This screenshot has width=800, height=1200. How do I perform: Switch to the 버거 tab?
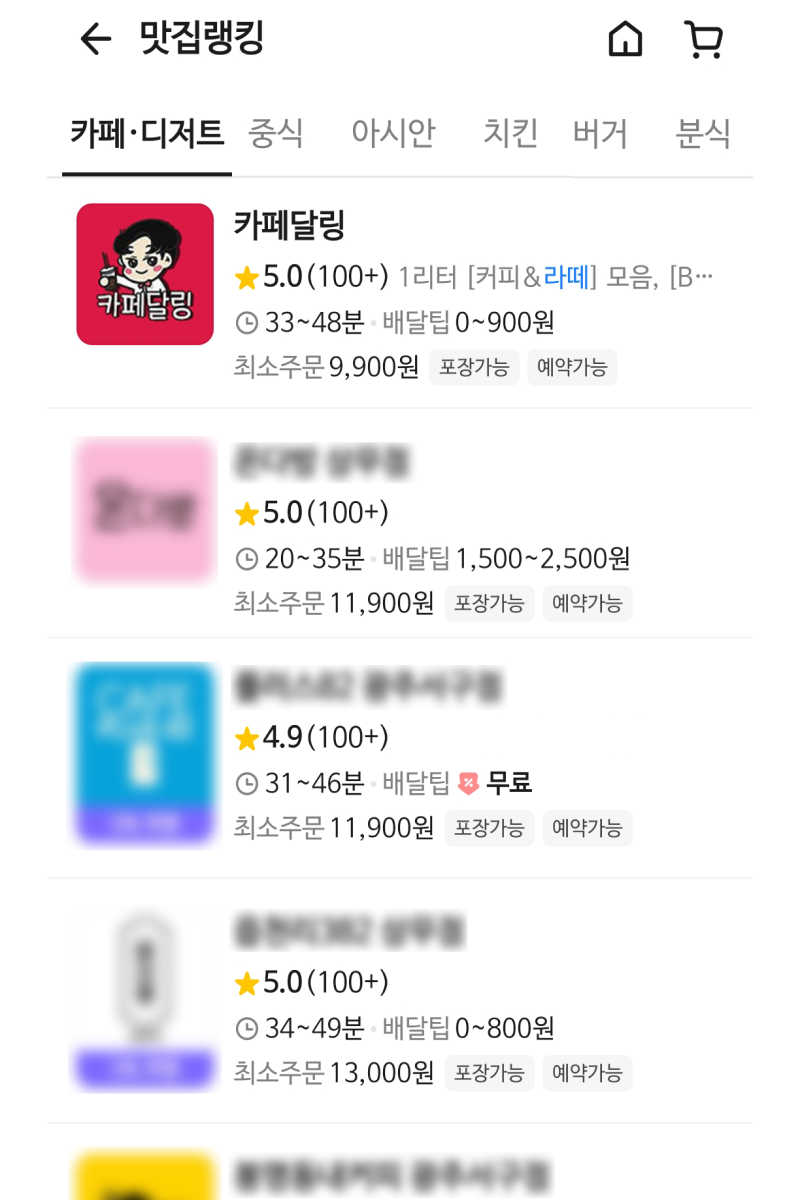click(x=600, y=133)
